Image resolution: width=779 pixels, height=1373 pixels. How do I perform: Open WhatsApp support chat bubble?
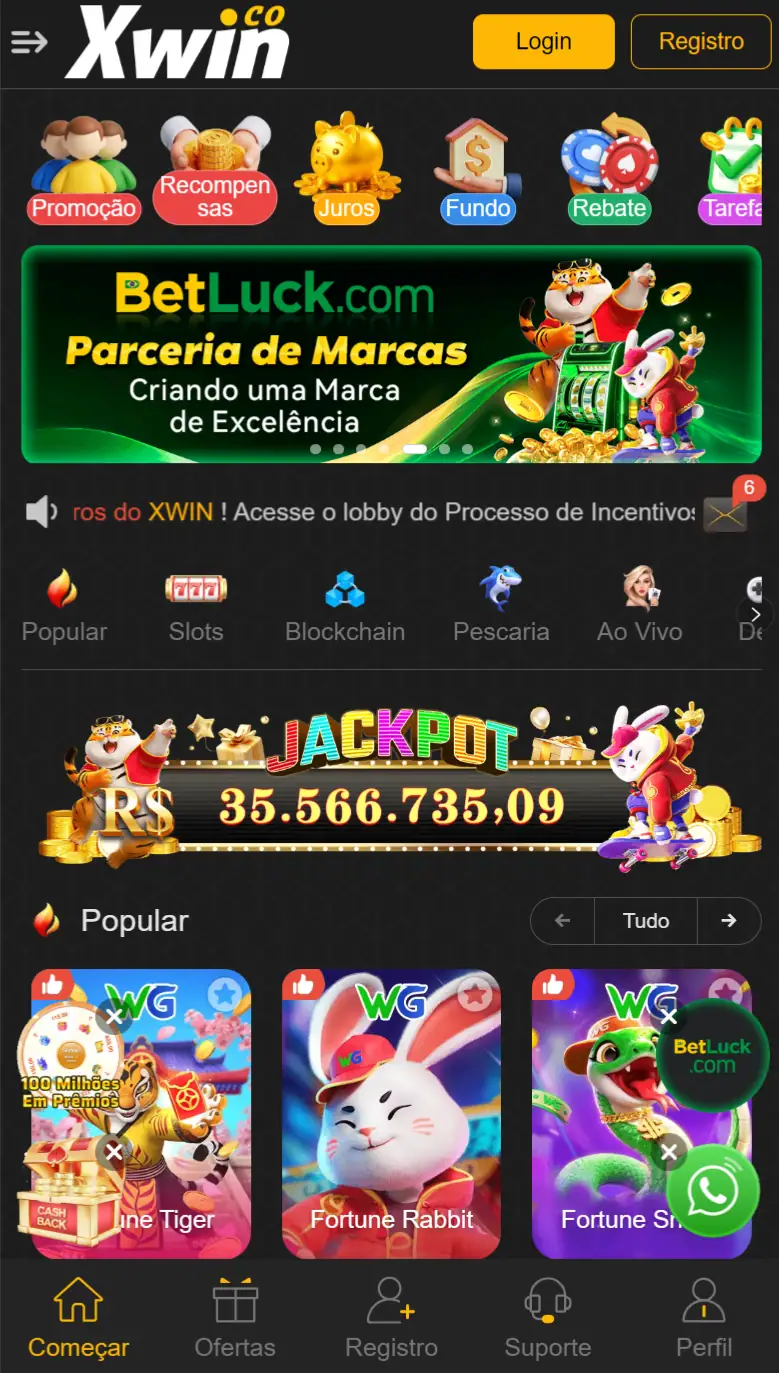(713, 1191)
